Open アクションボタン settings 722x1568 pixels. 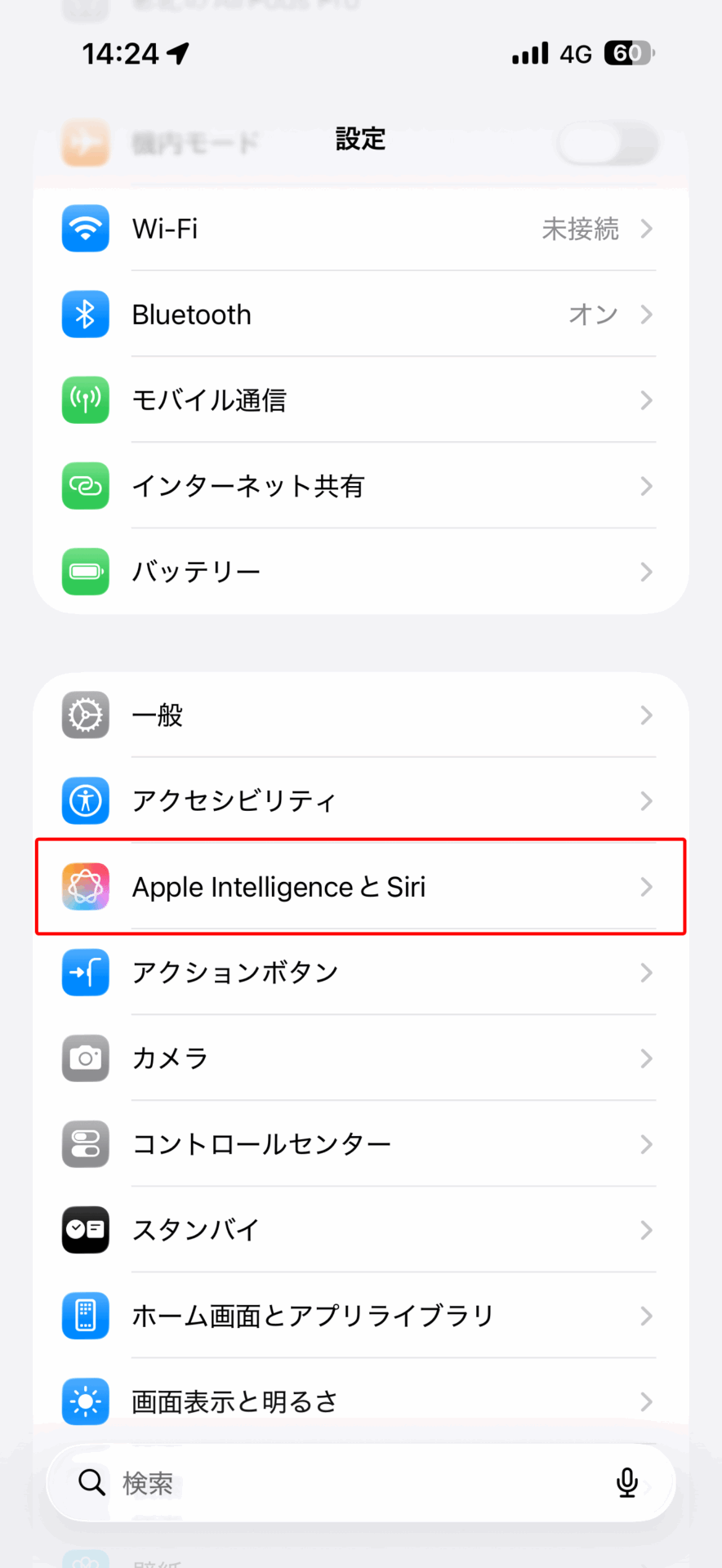point(359,973)
